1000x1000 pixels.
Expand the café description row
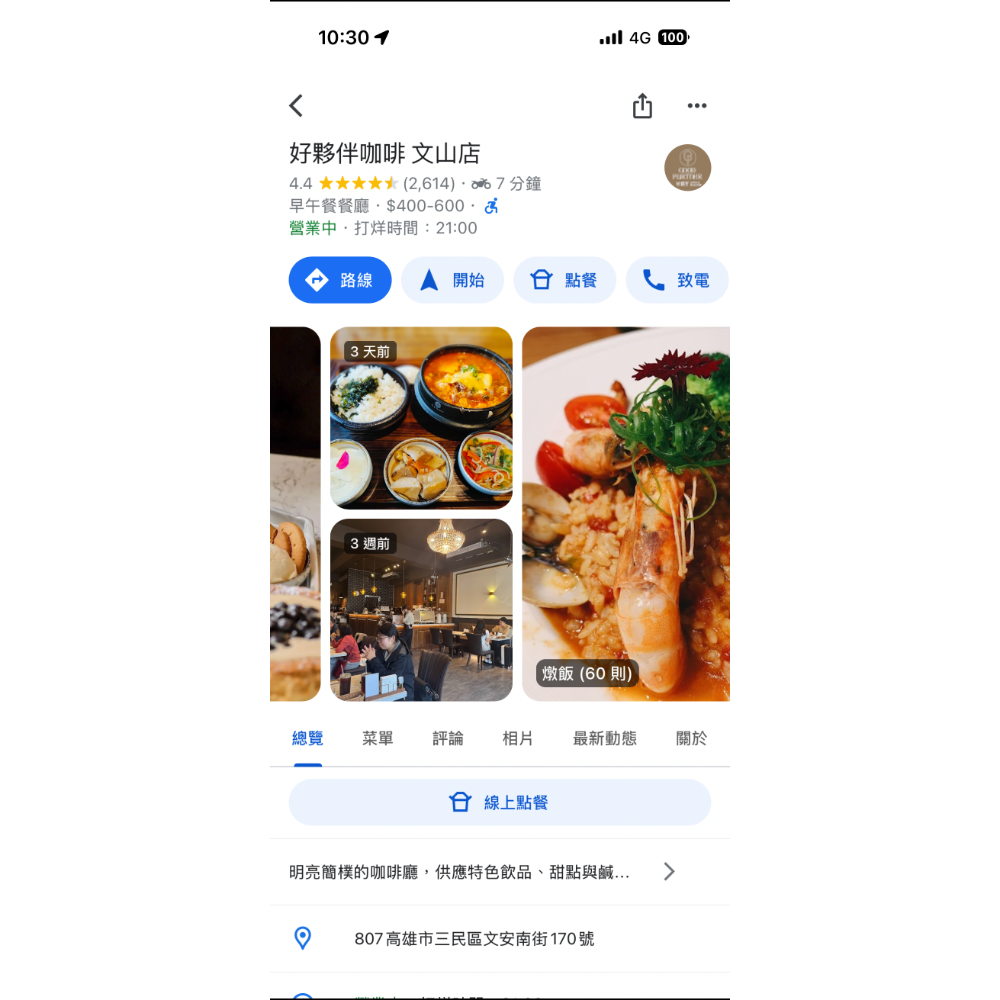click(480, 872)
